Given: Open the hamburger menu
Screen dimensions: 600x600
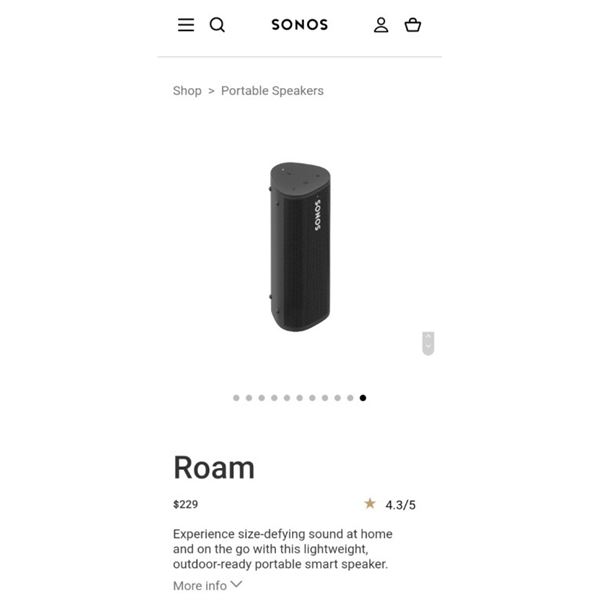Looking at the screenshot, I should [186, 25].
